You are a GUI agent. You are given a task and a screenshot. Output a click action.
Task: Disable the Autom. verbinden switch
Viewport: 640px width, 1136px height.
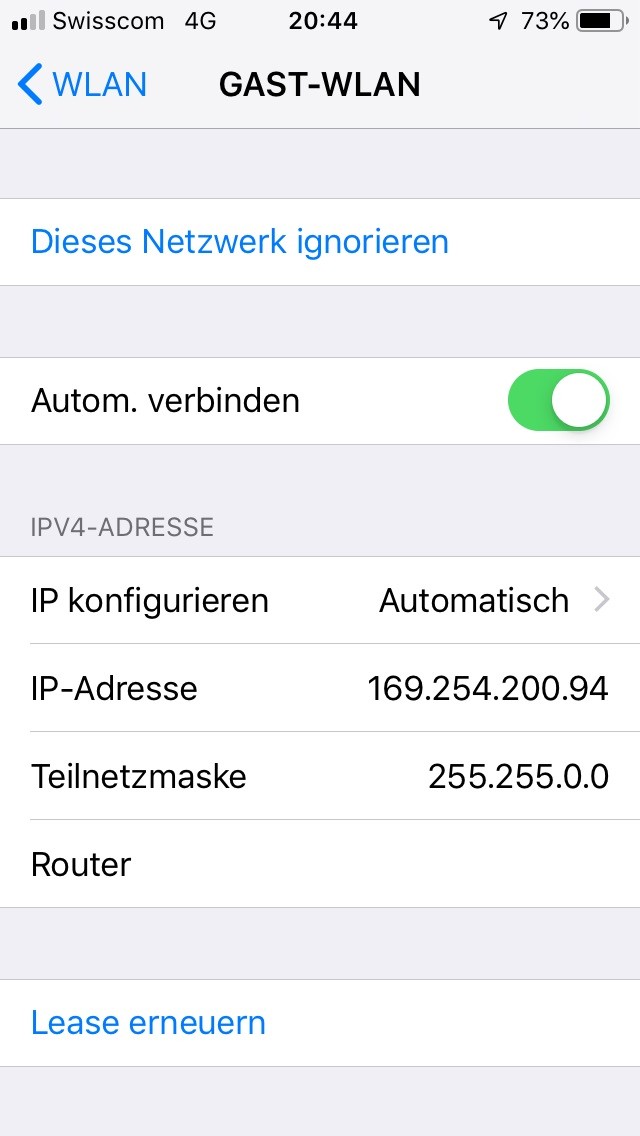pyautogui.click(x=558, y=401)
